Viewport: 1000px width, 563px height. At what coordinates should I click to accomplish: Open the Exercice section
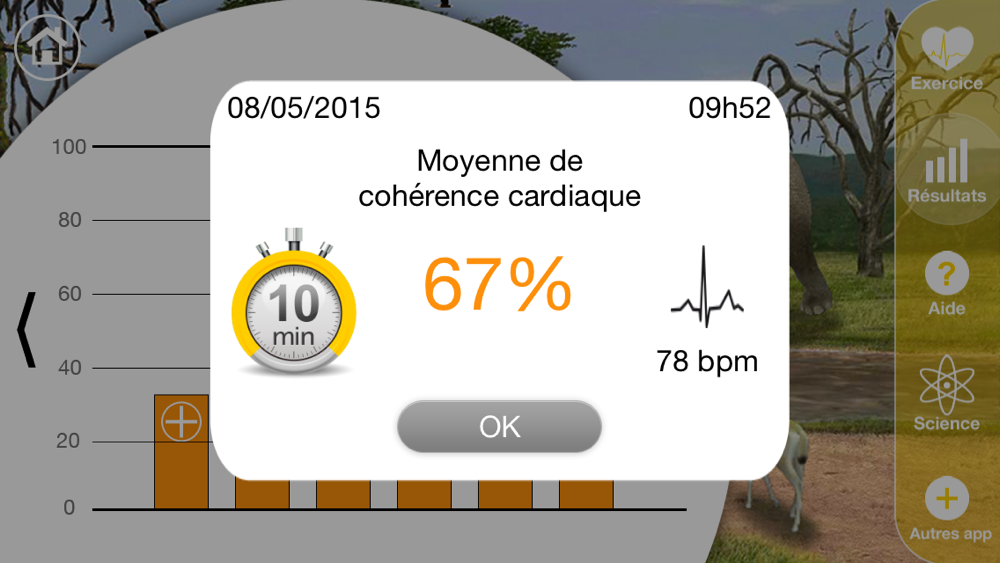[x=947, y=59]
